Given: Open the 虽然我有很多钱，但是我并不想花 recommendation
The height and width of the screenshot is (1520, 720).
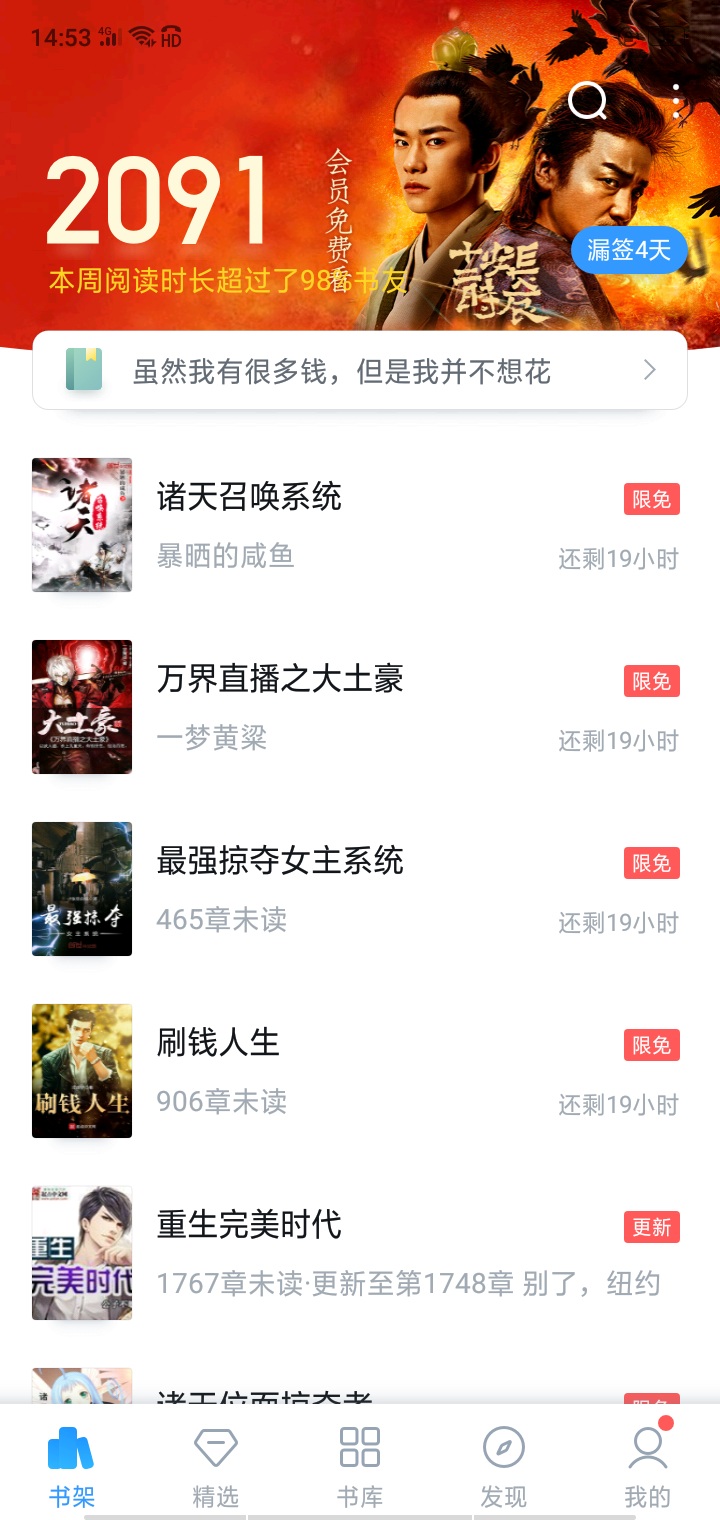Looking at the screenshot, I should point(360,371).
